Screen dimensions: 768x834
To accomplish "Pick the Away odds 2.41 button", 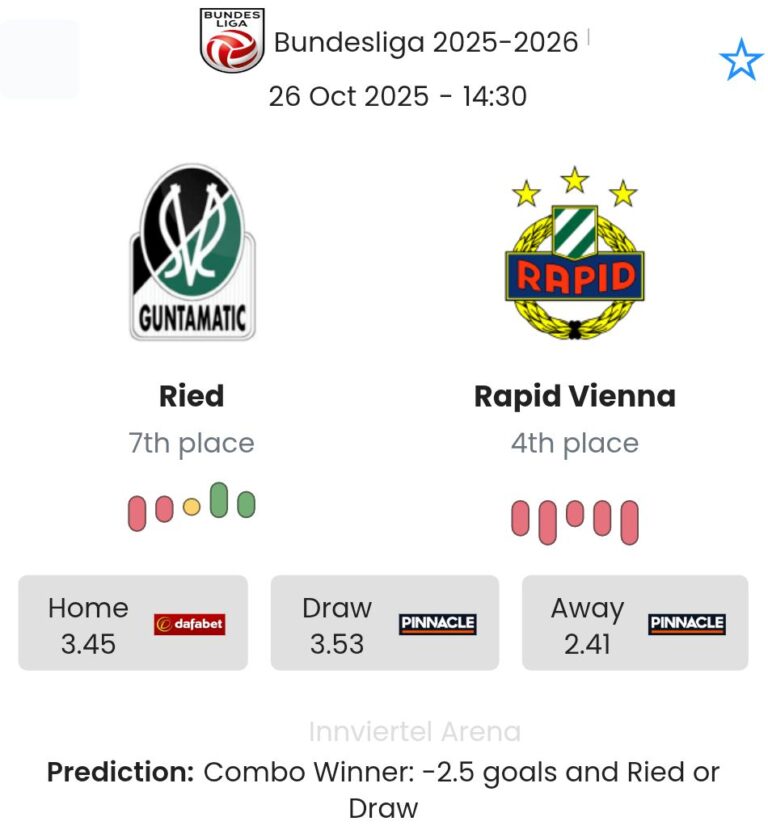I will tap(635, 623).
